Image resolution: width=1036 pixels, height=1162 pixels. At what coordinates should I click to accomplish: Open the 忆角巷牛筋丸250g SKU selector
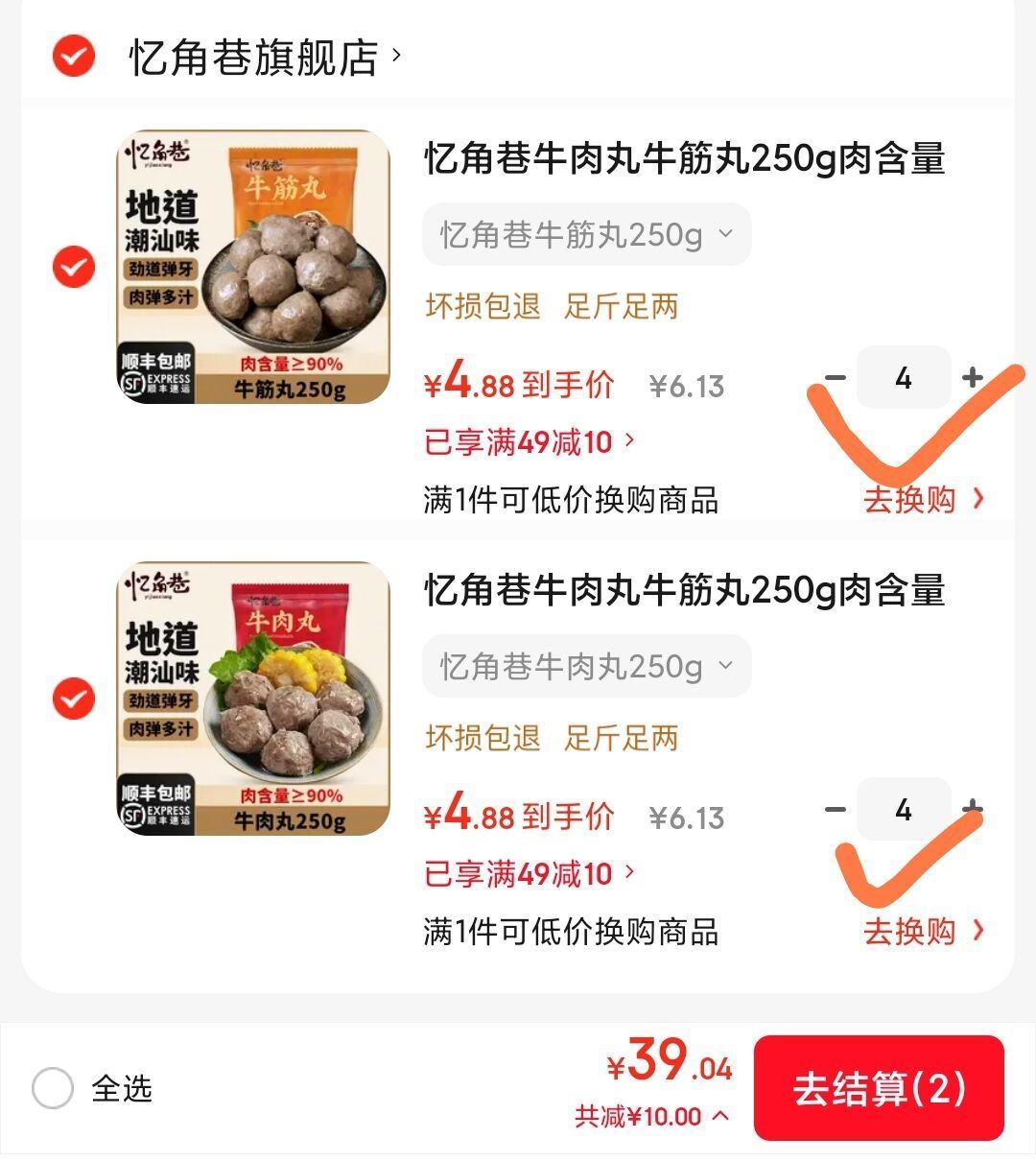587,233
